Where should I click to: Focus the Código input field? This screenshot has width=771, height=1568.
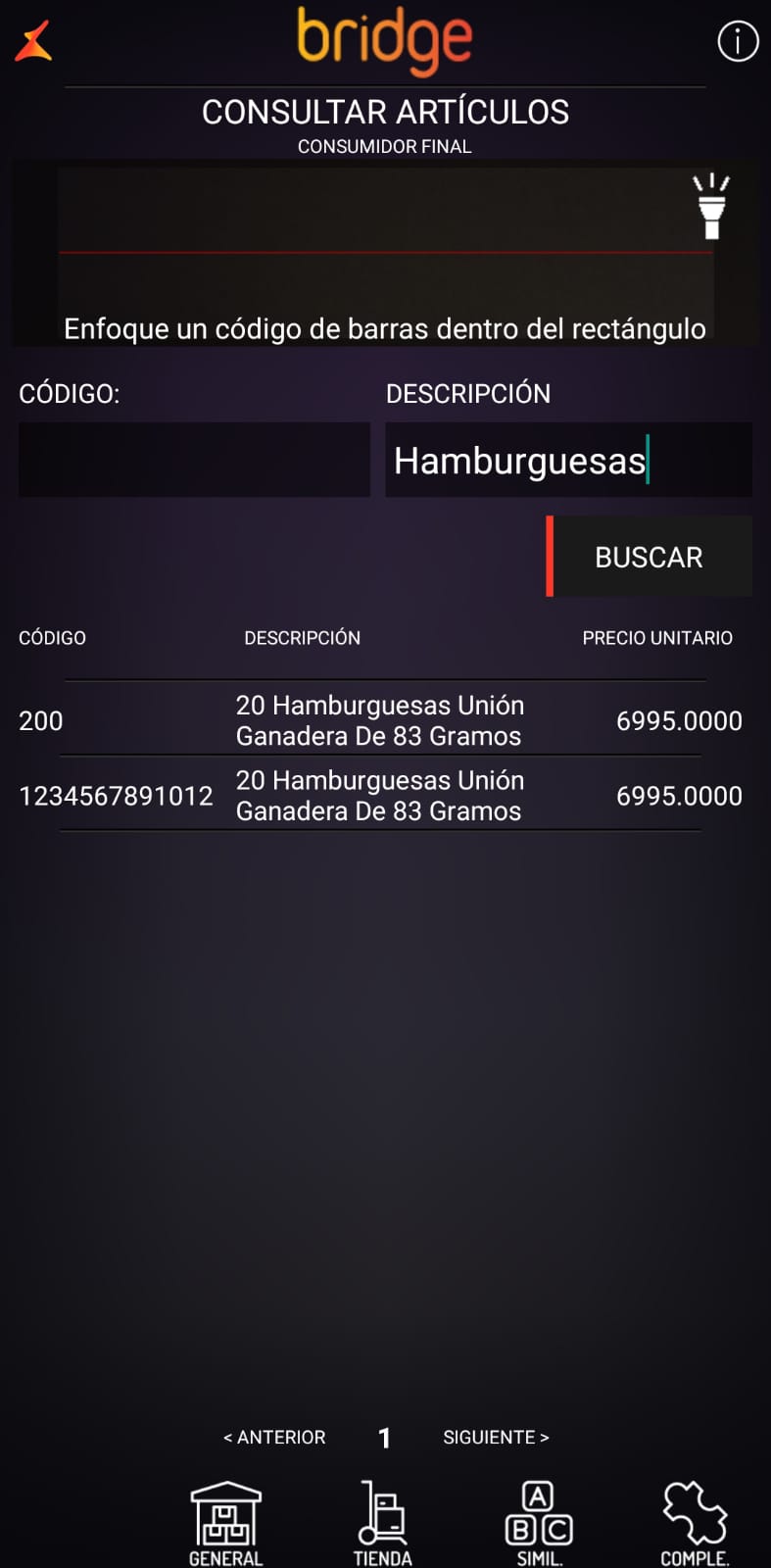[194, 460]
